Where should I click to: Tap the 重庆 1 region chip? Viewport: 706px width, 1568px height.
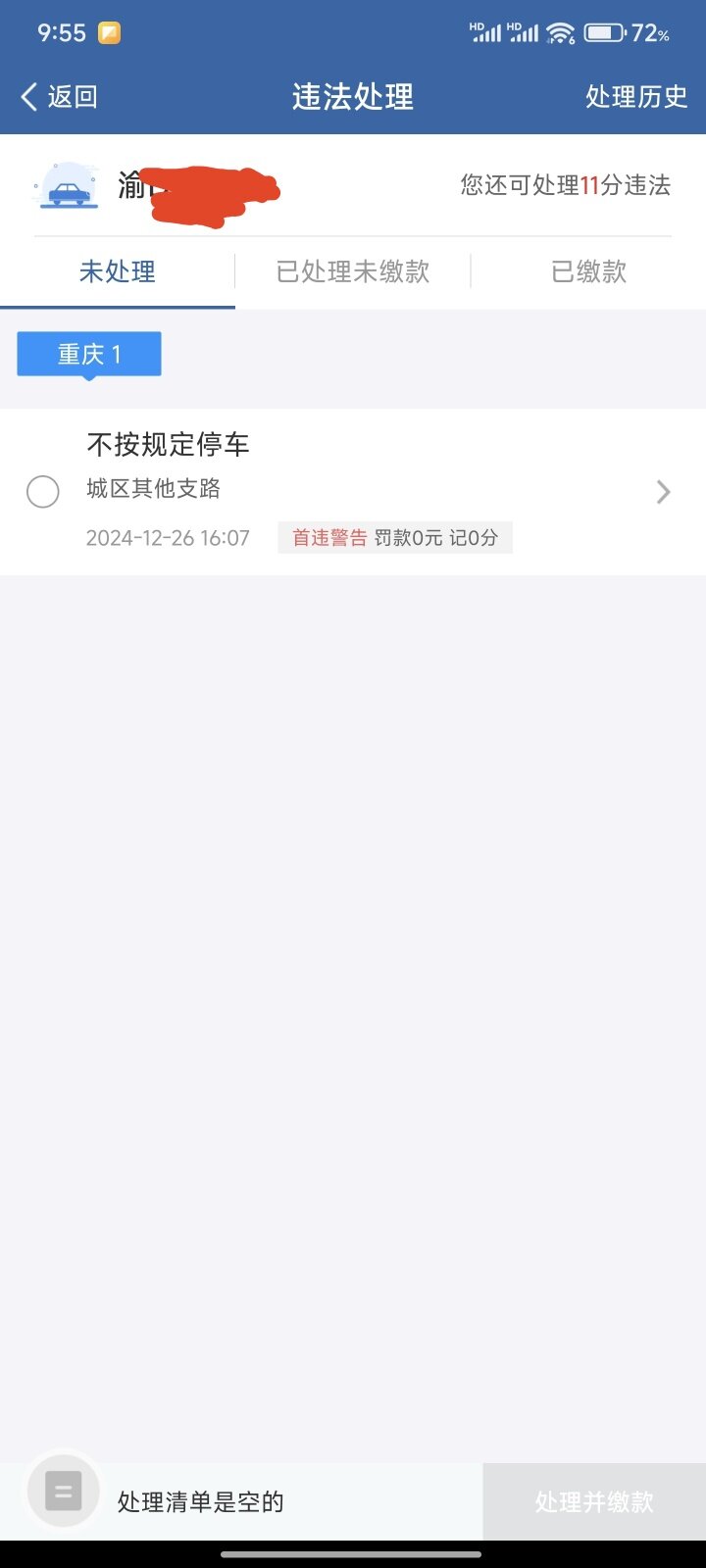point(89,354)
